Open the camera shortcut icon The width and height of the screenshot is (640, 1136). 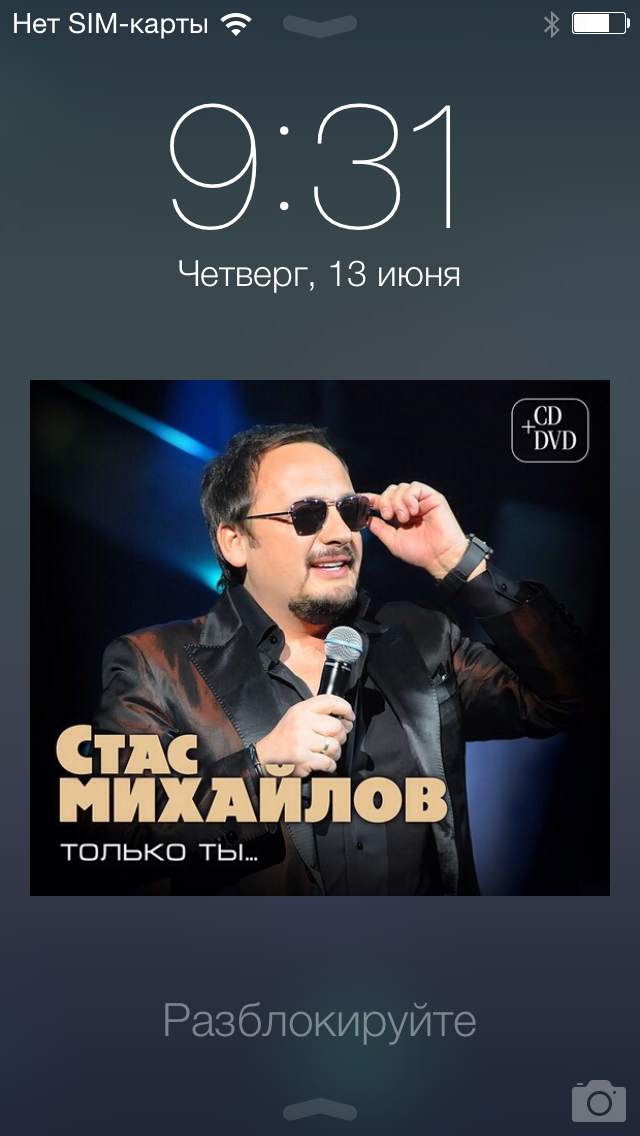point(599,1100)
